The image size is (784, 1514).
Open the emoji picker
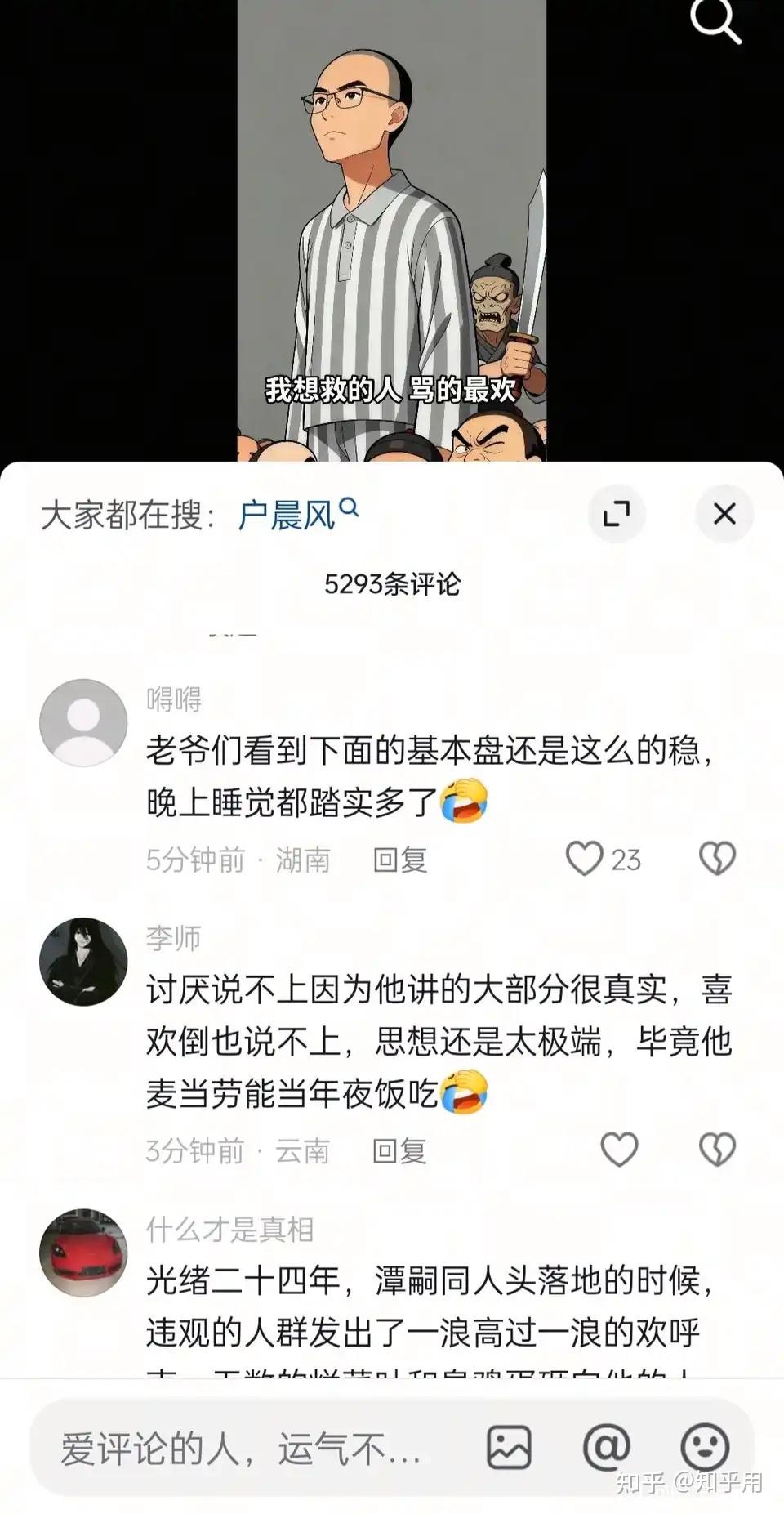[704, 1448]
